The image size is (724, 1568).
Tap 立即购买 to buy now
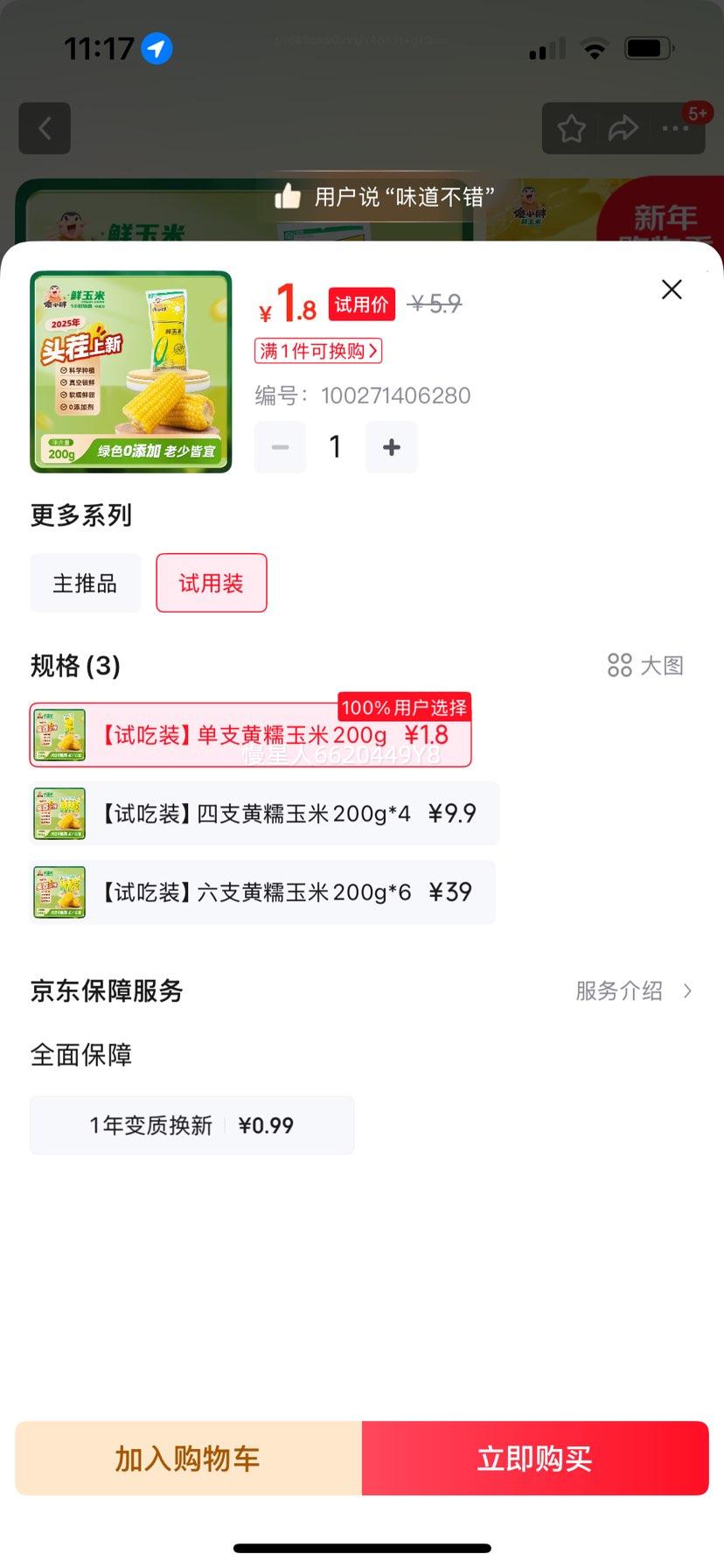click(x=534, y=1458)
